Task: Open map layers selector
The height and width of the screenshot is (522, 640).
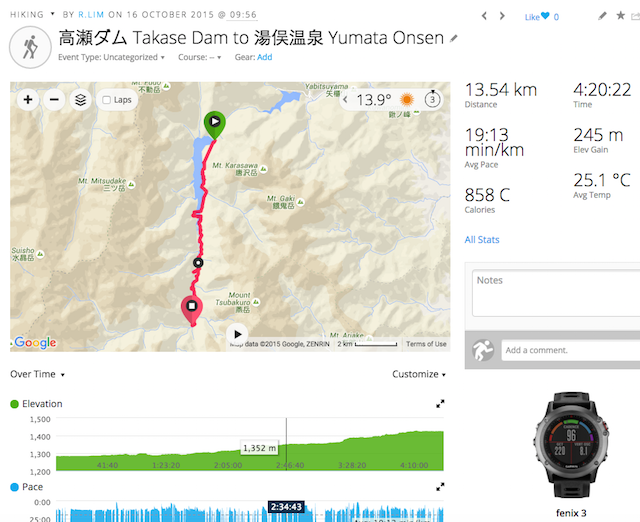Action: pyautogui.click(x=81, y=99)
